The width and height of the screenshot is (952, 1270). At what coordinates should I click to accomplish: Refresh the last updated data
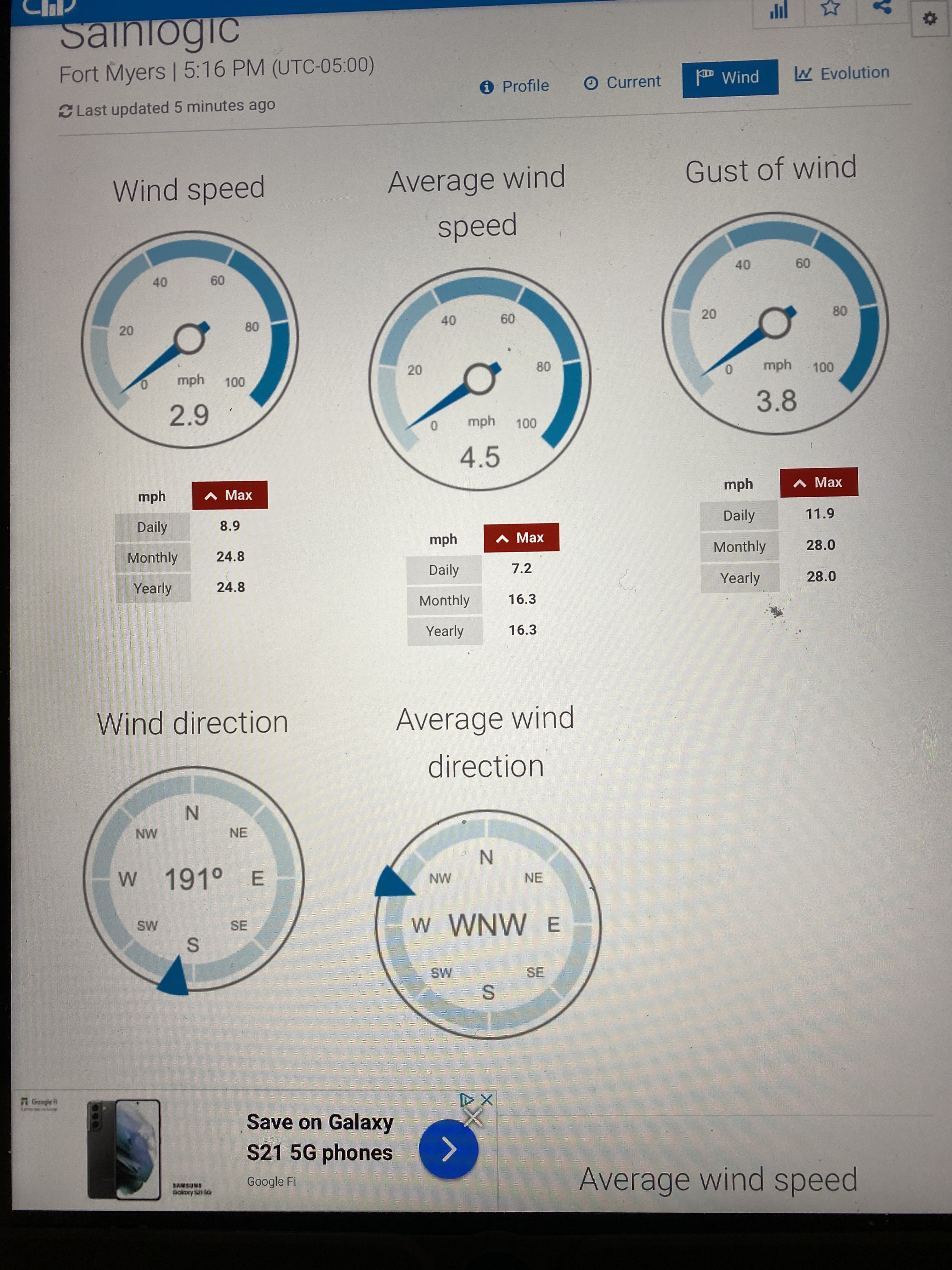65,111
